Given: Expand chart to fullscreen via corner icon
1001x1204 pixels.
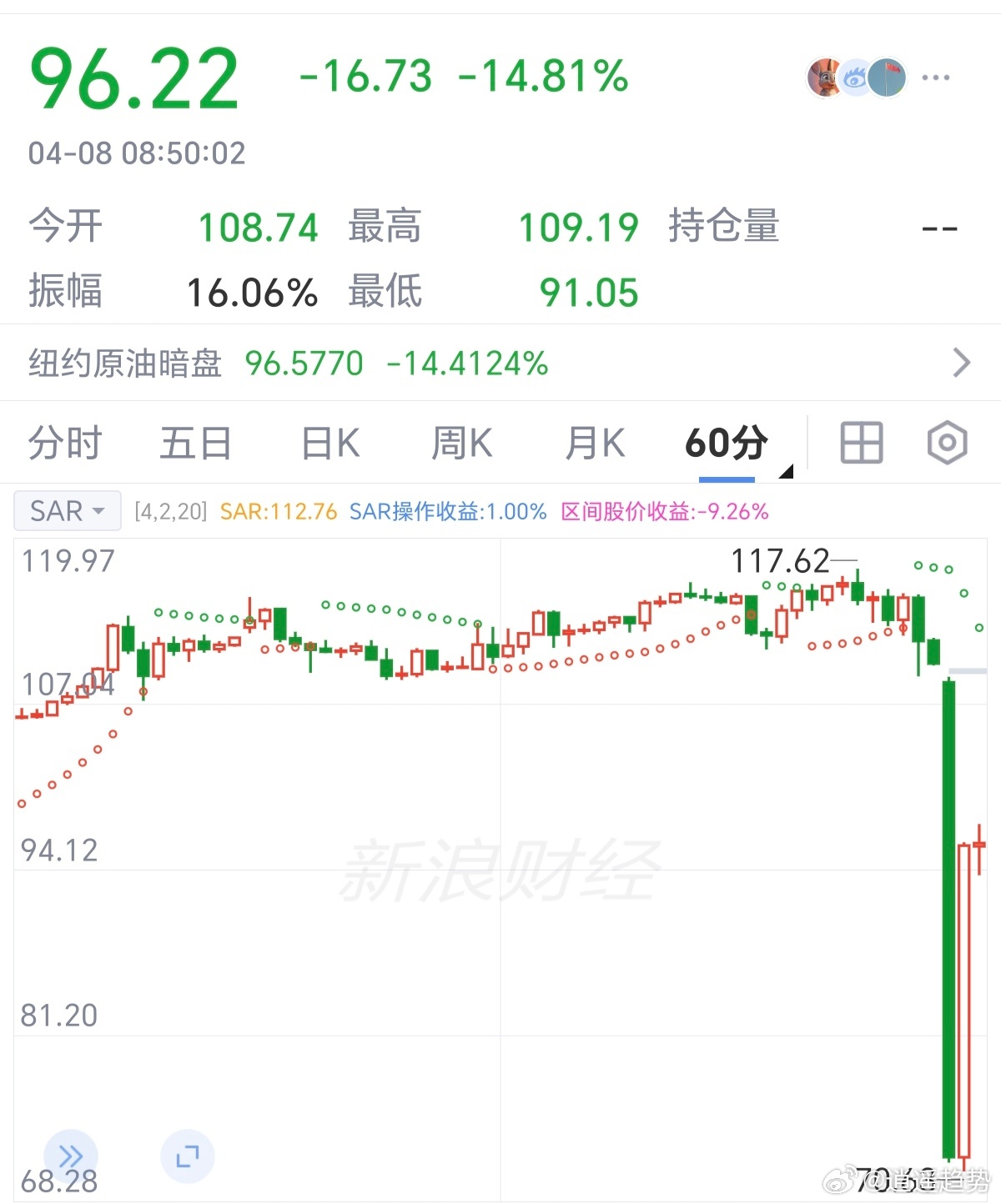Looking at the screenshot, I should (185, 1156).
